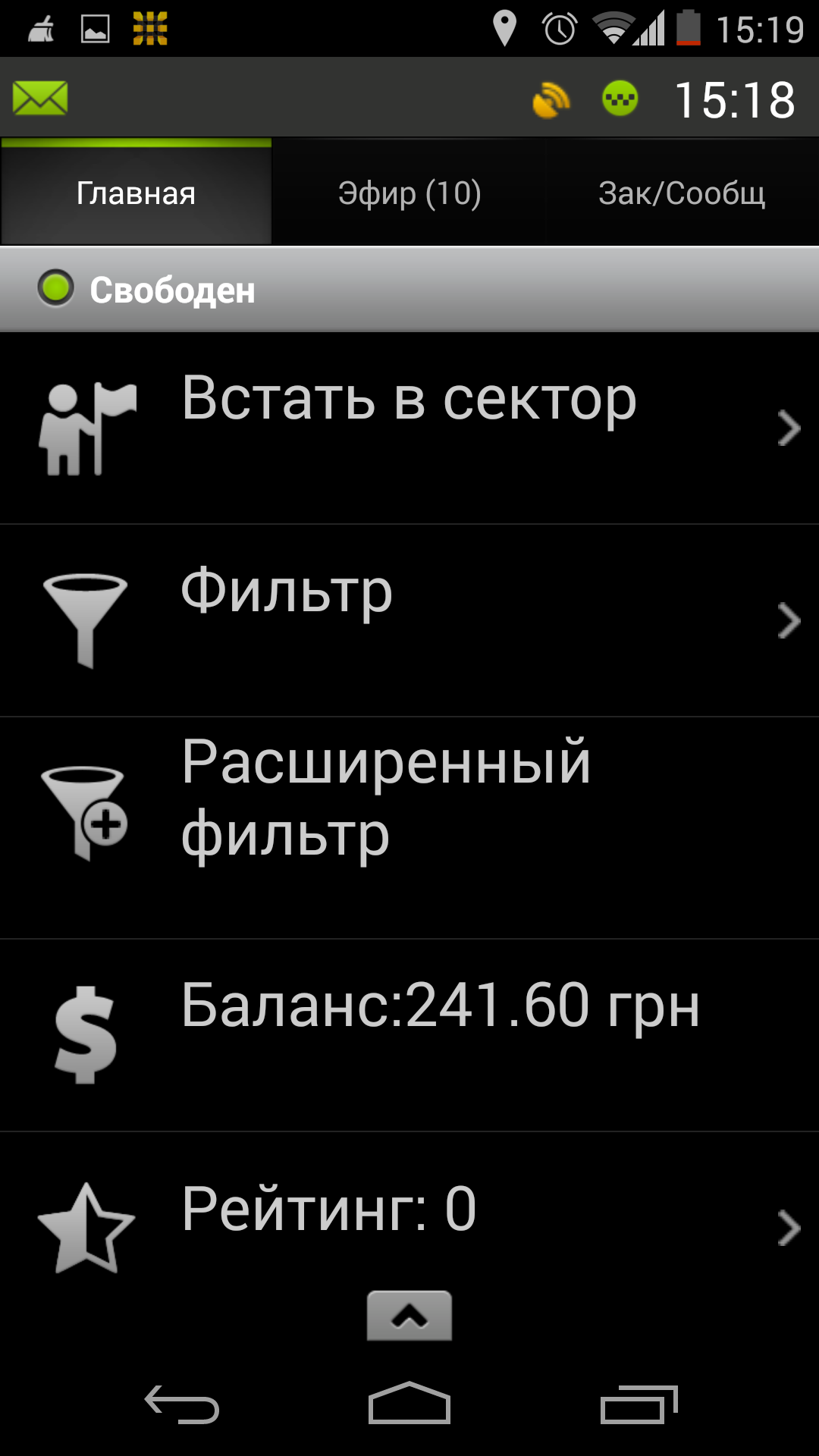The image size is (819, 1456).
Task: Select the Главная tab
Action: [x=136, y=193]
